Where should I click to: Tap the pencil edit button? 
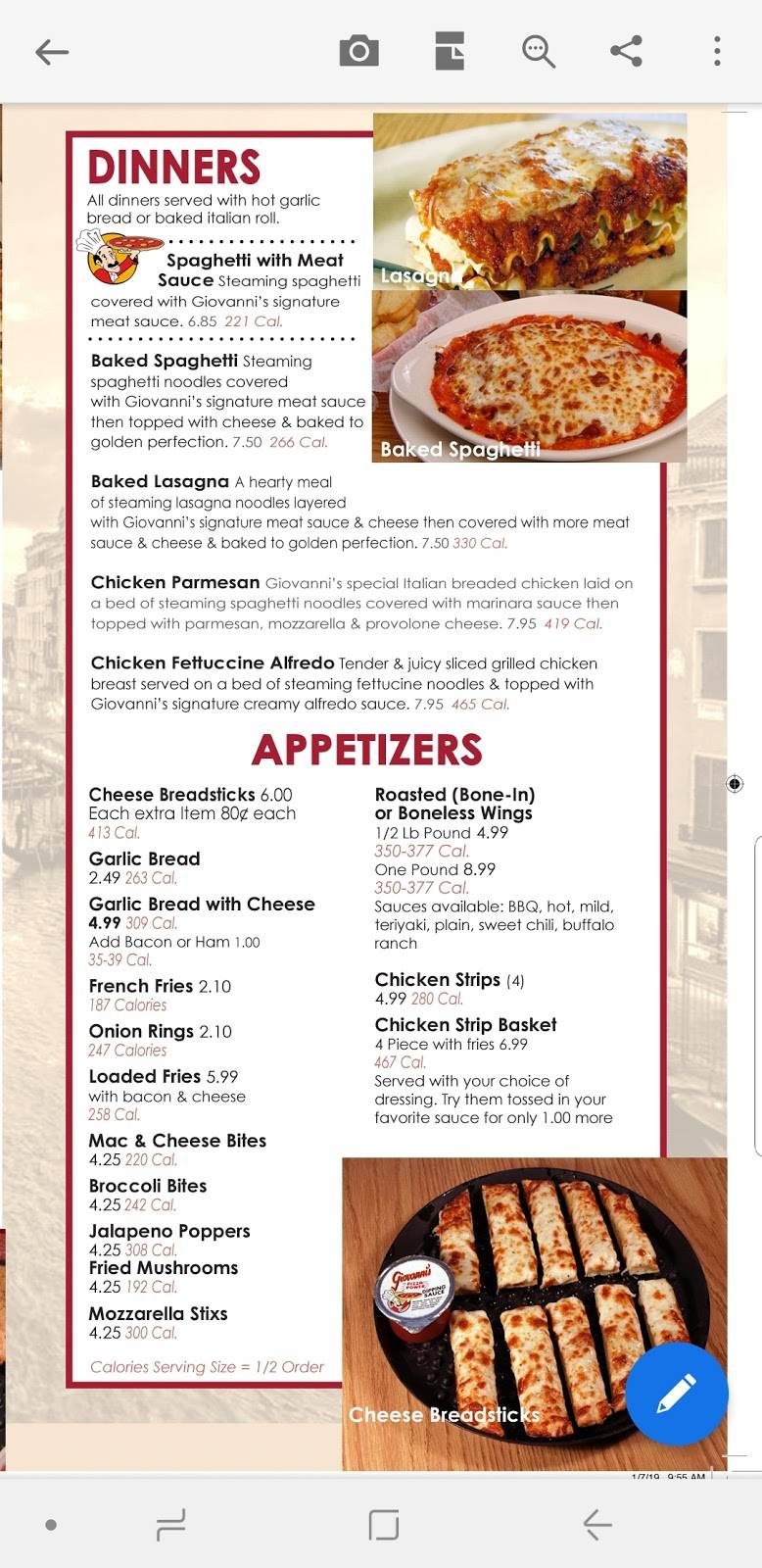click(675, 1394)
